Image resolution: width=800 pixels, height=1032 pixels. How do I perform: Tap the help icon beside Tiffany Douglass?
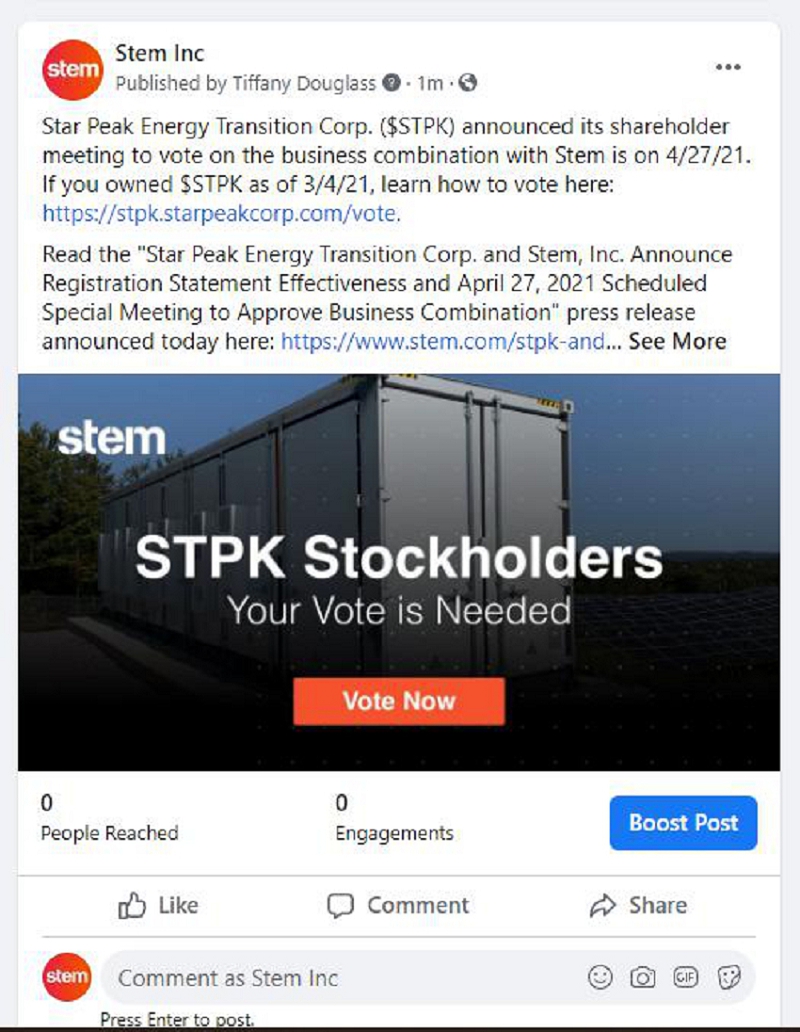click(x=393, y=83)
